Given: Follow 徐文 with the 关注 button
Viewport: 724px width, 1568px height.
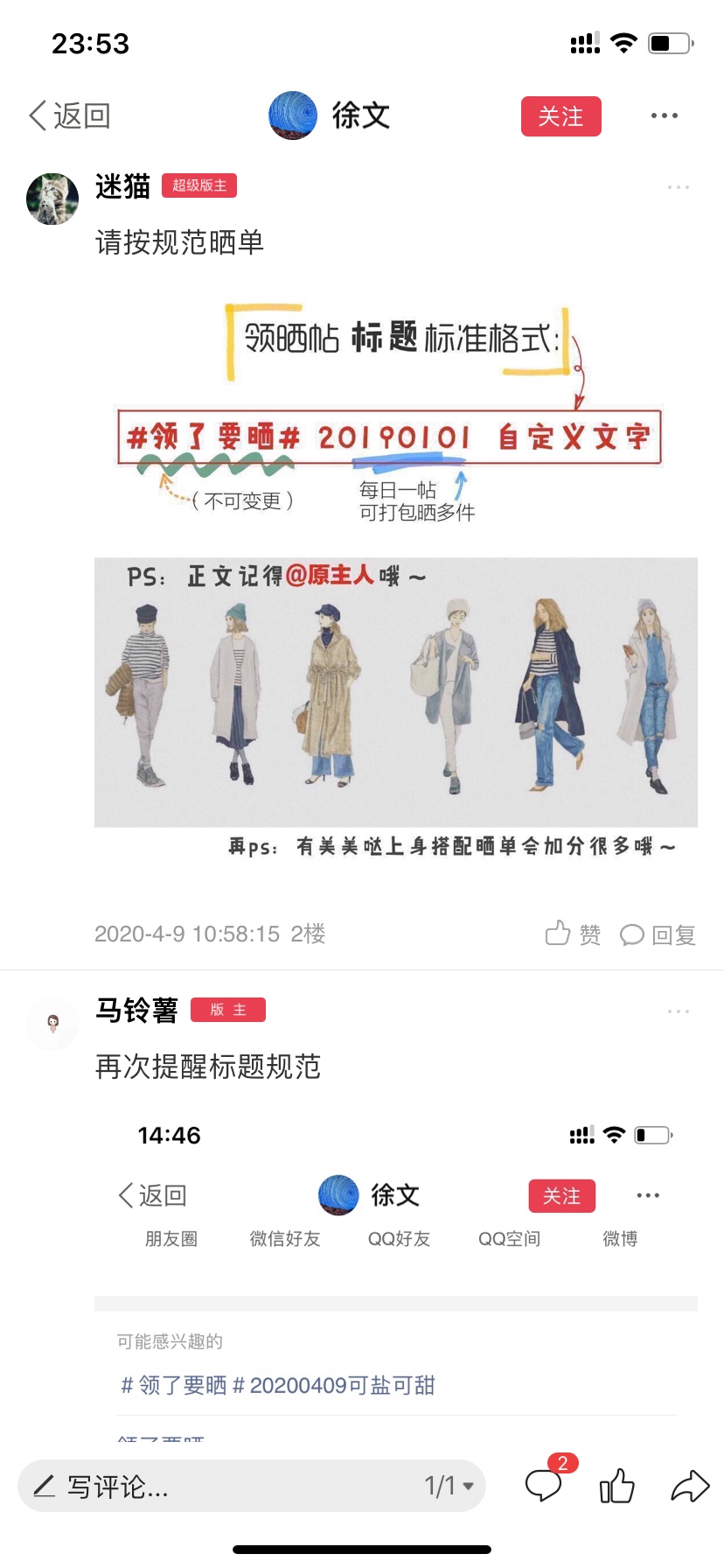Looking at the screenshot, I should point(560,116).
